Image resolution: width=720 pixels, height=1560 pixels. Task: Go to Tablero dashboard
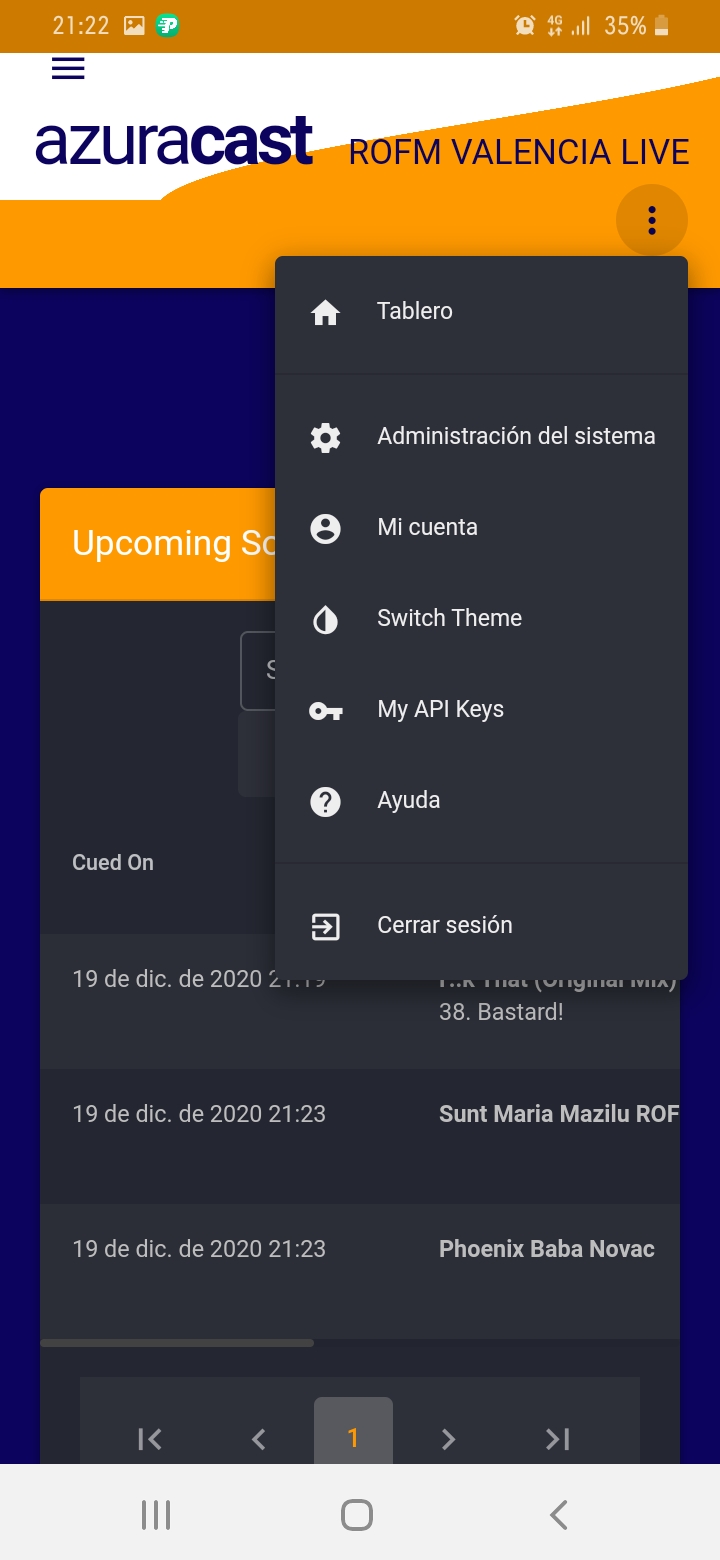point(414,311)
